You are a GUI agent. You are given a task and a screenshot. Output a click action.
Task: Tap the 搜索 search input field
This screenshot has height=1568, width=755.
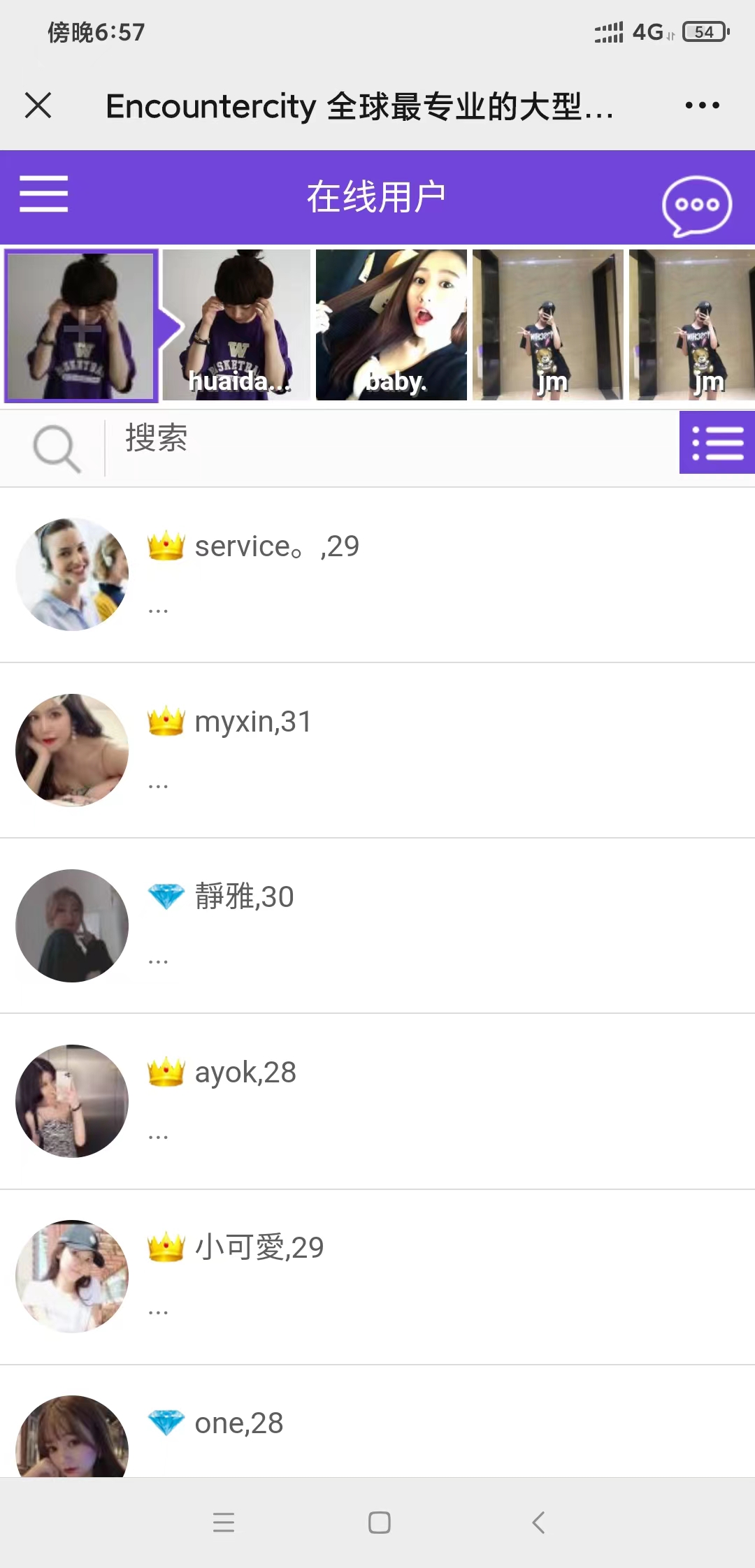point(280,442)
